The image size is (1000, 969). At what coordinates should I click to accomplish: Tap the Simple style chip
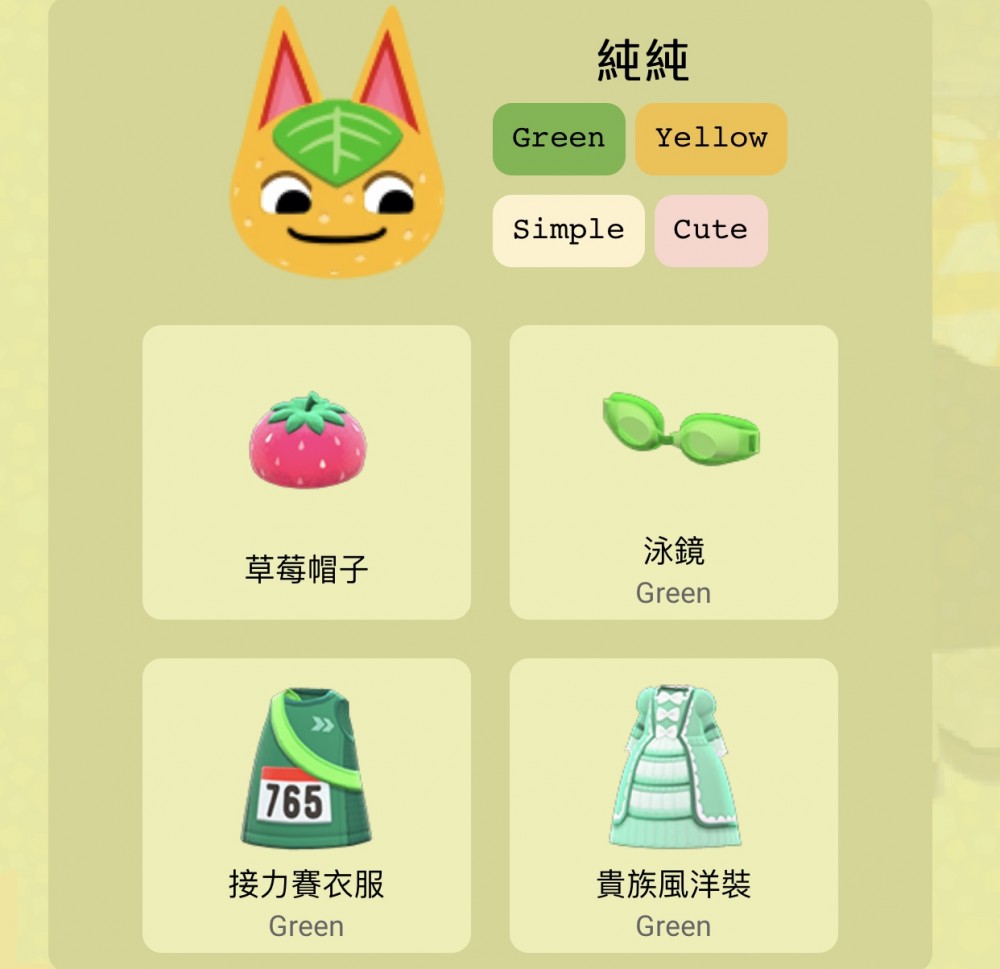click(568, 230)
